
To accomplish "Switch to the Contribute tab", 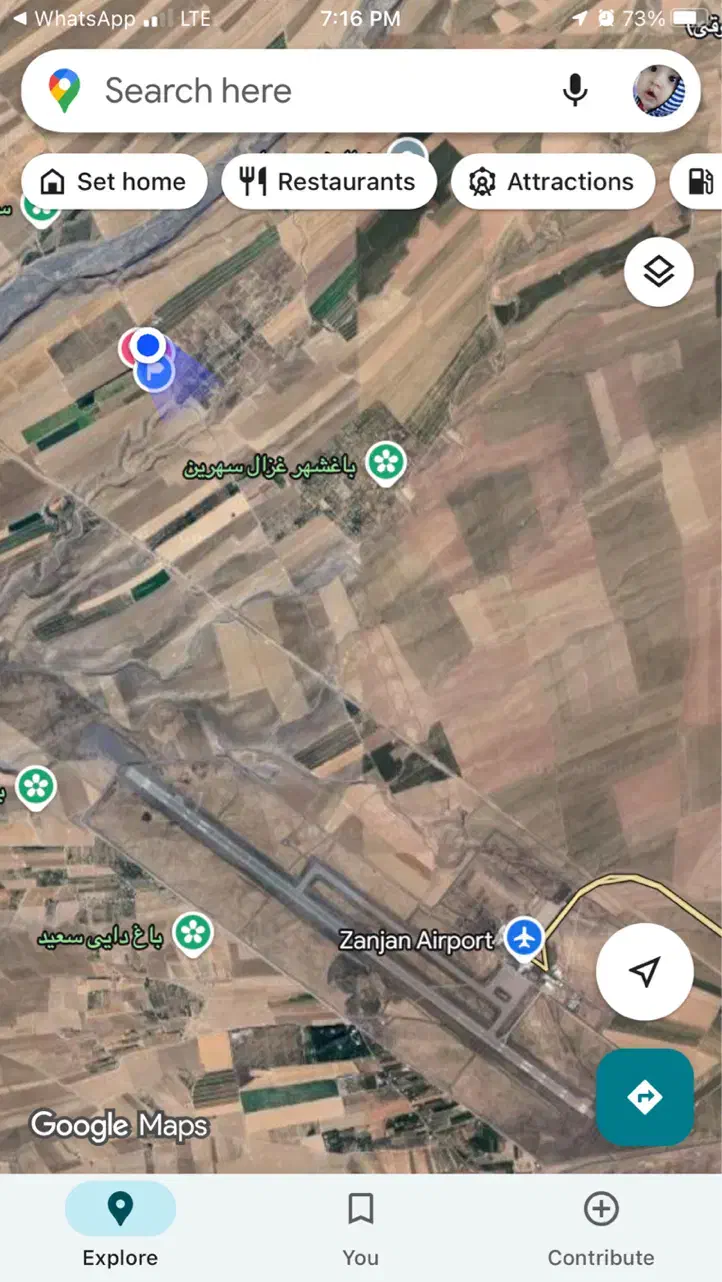I will coord(600,1228).
